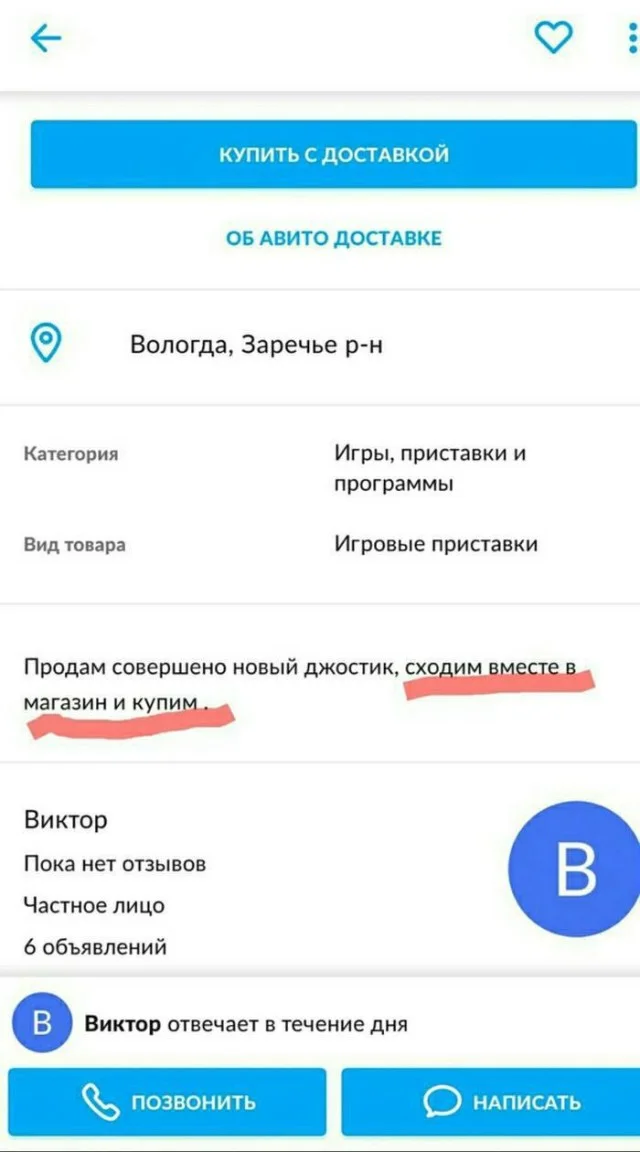This screenshot has width=640, height=1152.
Task: Open location Вологда, Заречье р-н
Action: [x=256, y=345]
